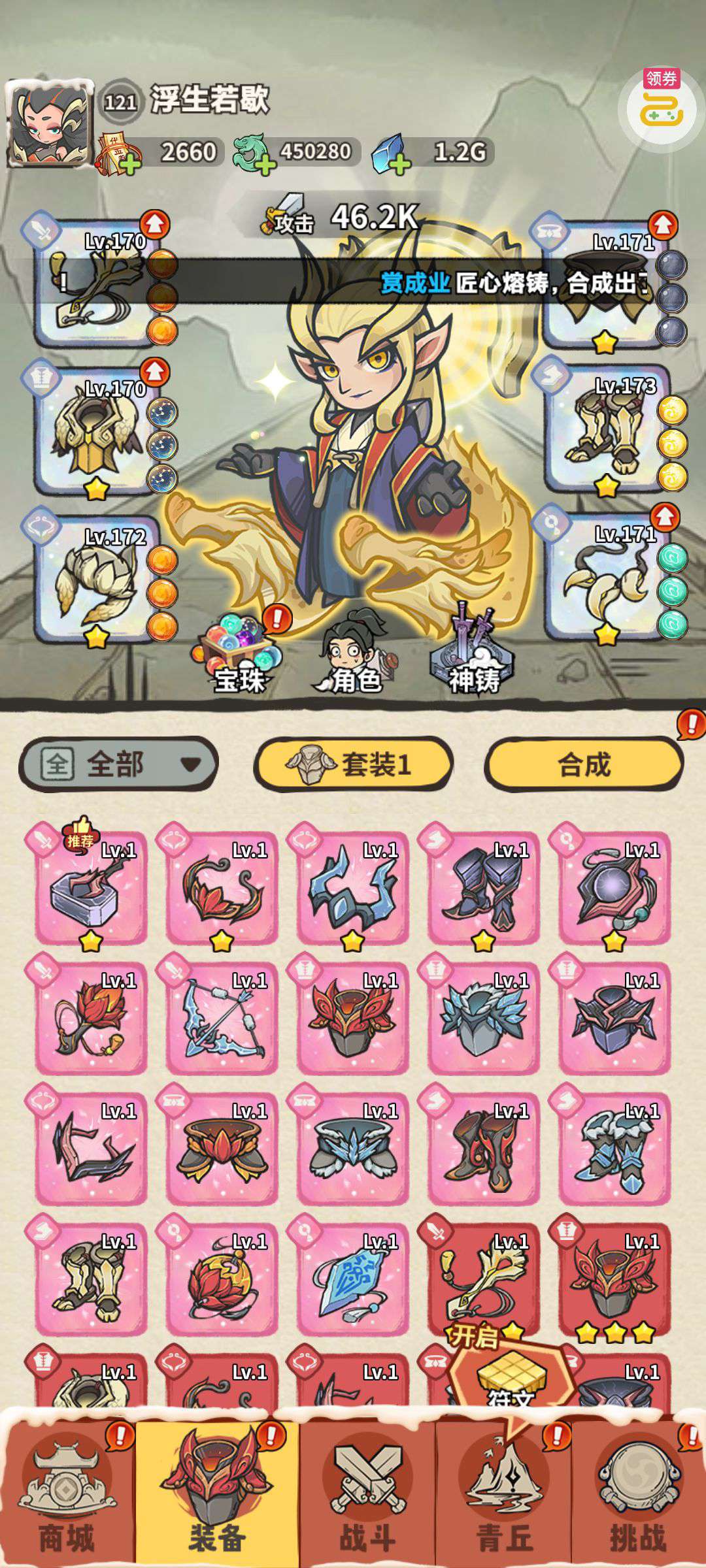Open the player avatar profile
This screenshot has width=706, height=1568.
point(50,125)
